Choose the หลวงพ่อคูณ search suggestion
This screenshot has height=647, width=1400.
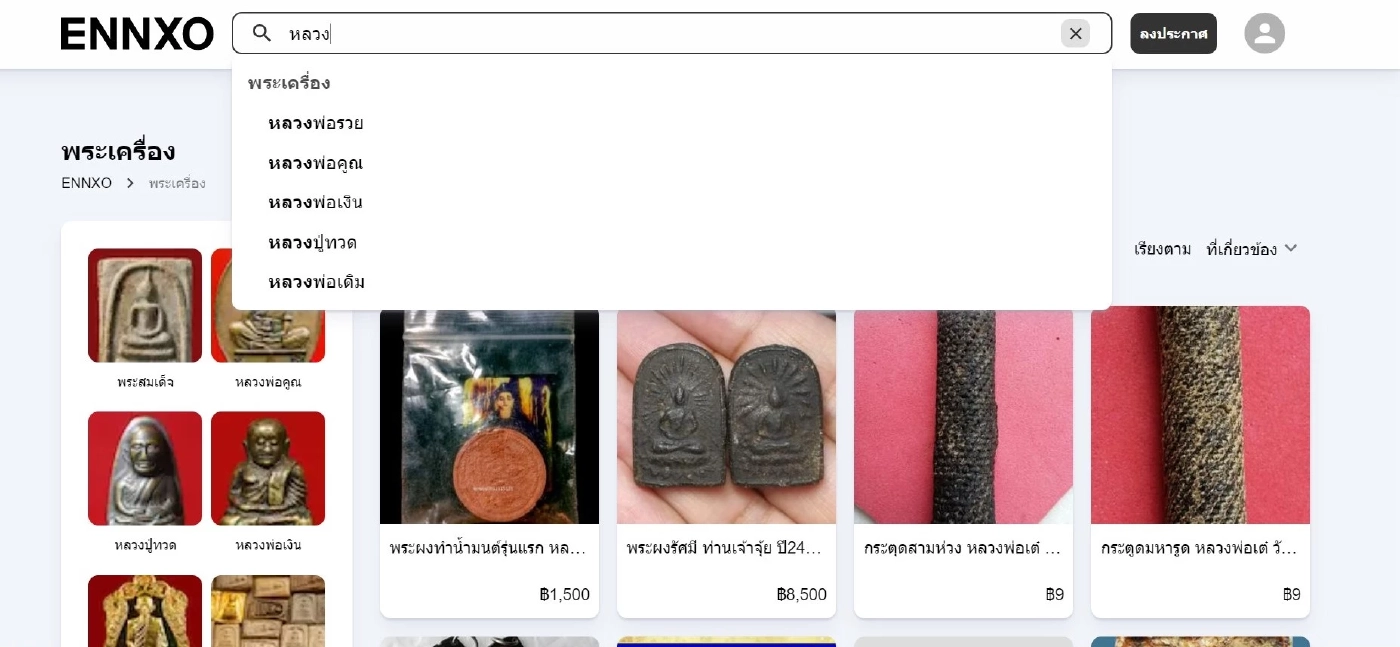[315, 163]
